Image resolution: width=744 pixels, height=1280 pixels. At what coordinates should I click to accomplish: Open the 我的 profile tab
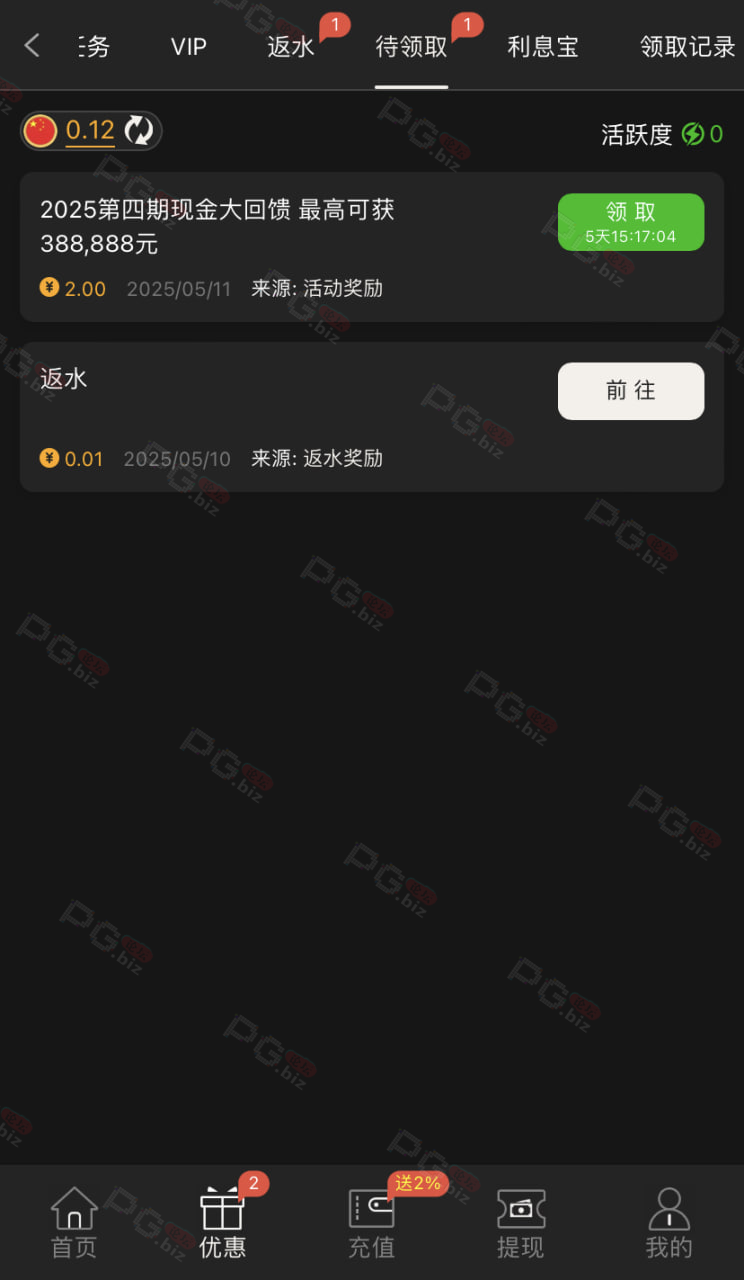point(669,1222)
